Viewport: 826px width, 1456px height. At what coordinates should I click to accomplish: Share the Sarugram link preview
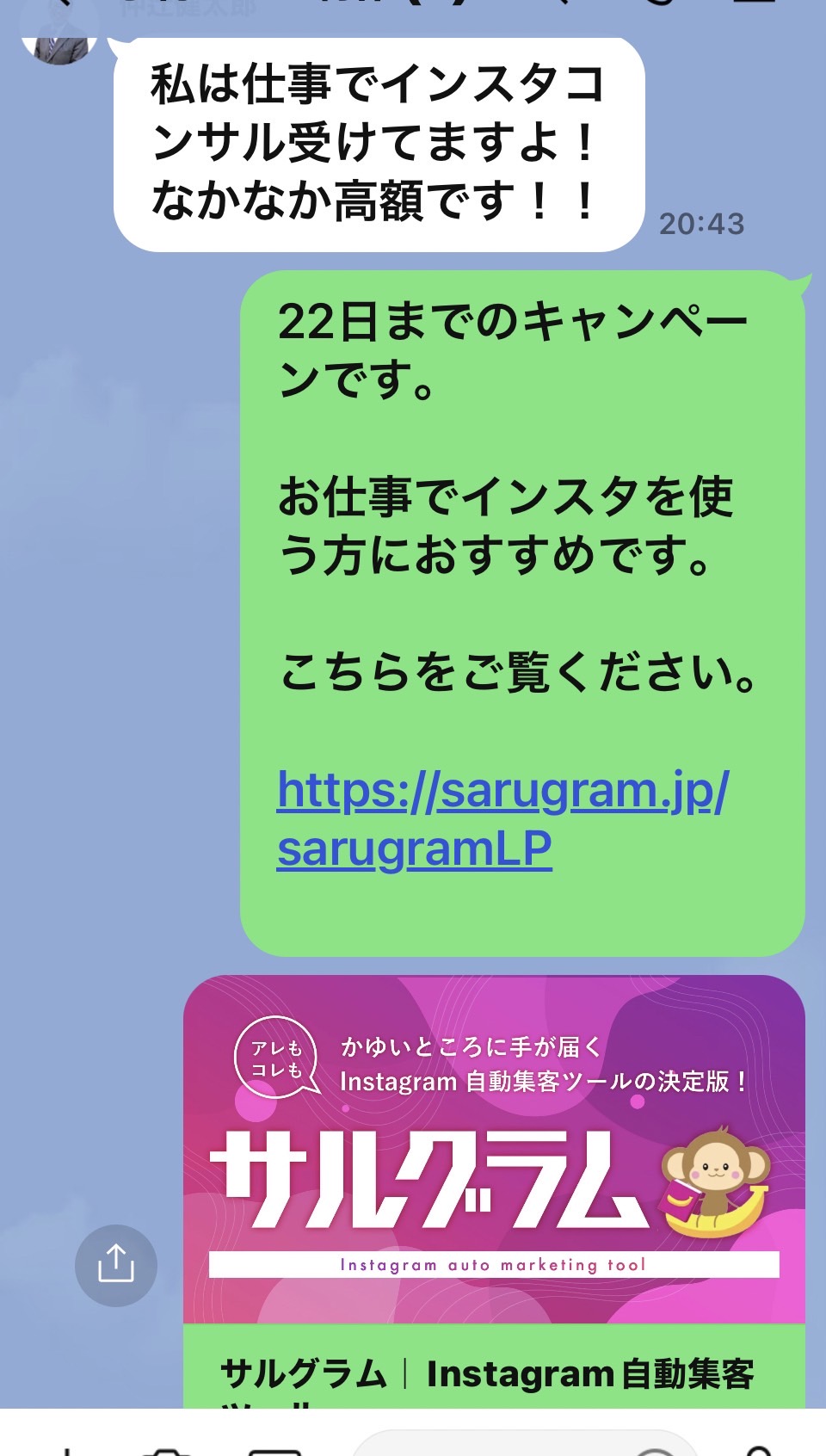click(116, 1265)
